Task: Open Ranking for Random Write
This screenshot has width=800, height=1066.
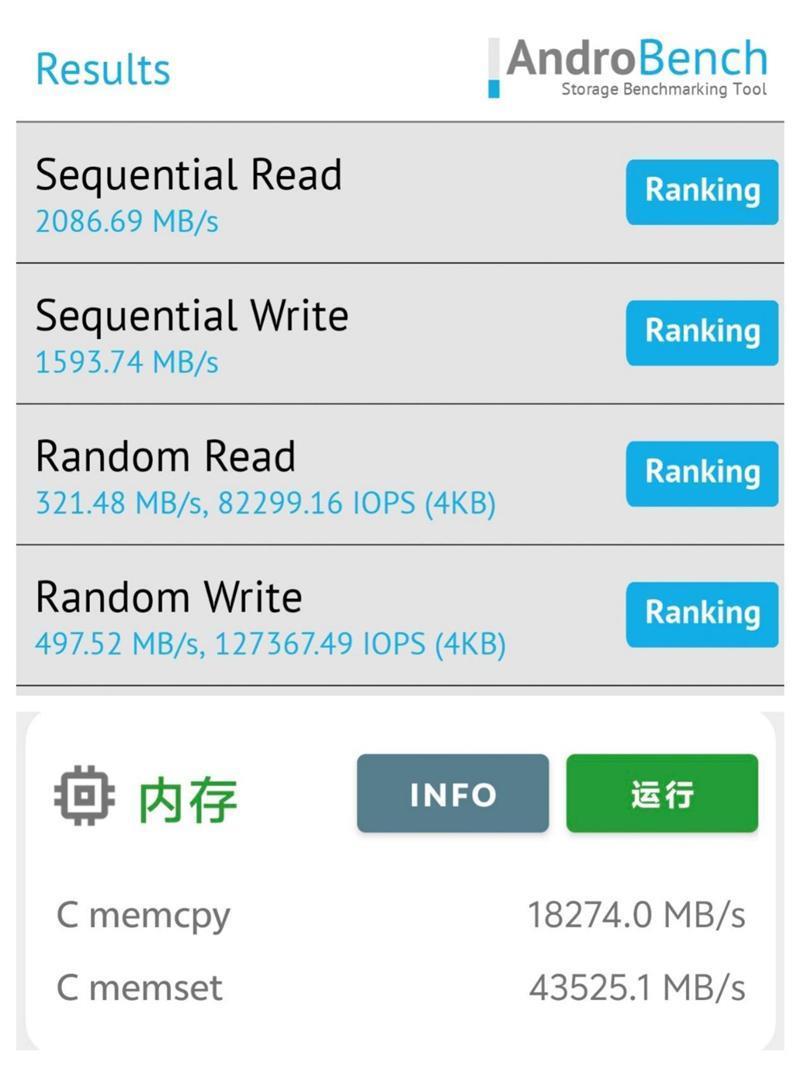Action: tap(701, 615)
